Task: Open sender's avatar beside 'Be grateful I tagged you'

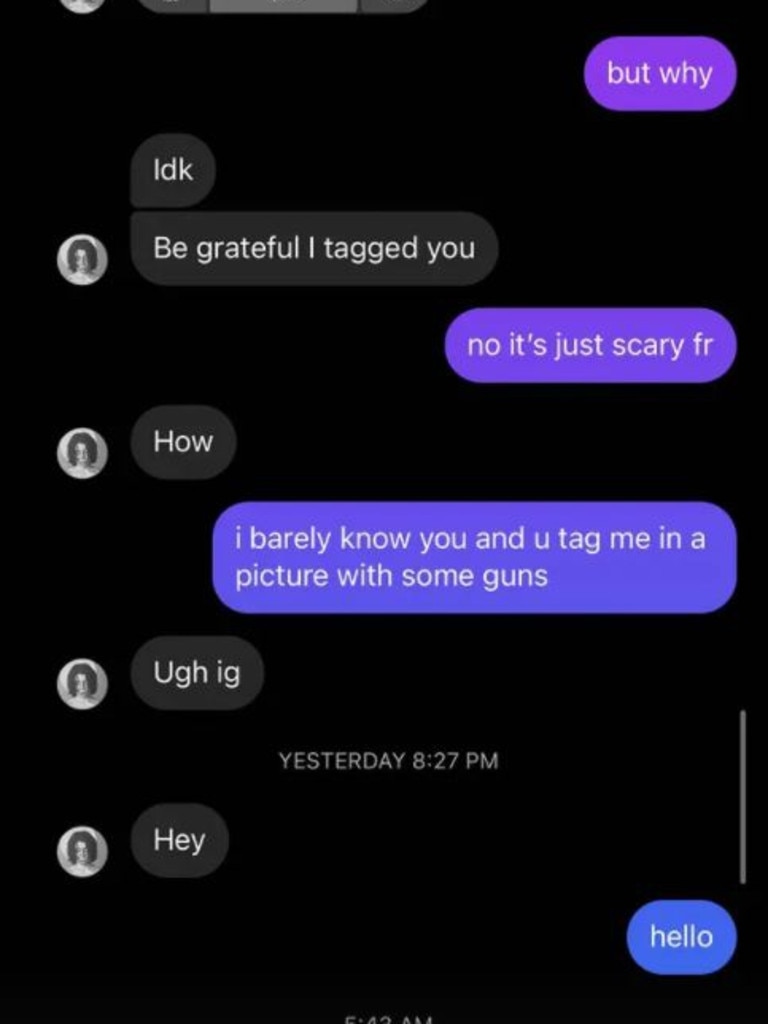Action: coord(82,260)
